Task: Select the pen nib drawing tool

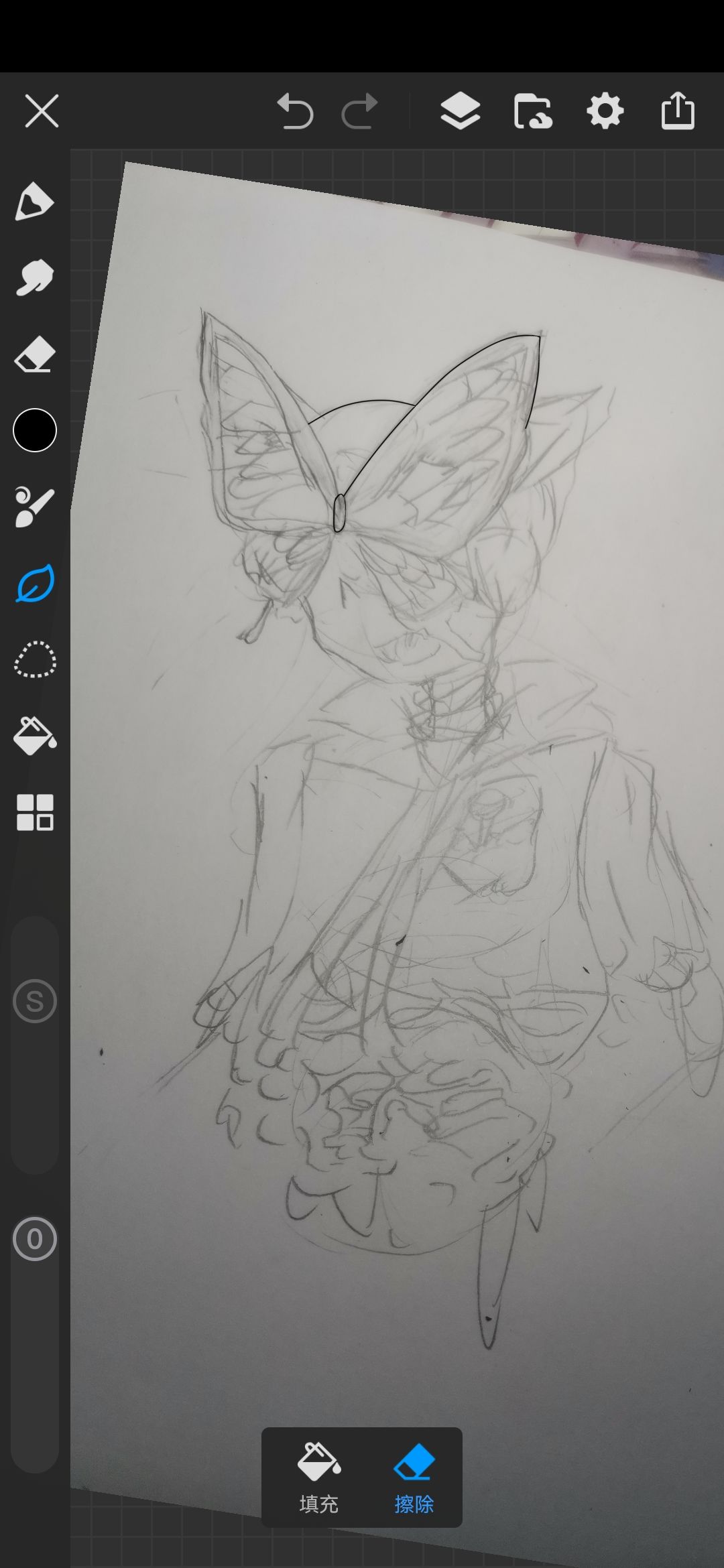Action: 34,201
